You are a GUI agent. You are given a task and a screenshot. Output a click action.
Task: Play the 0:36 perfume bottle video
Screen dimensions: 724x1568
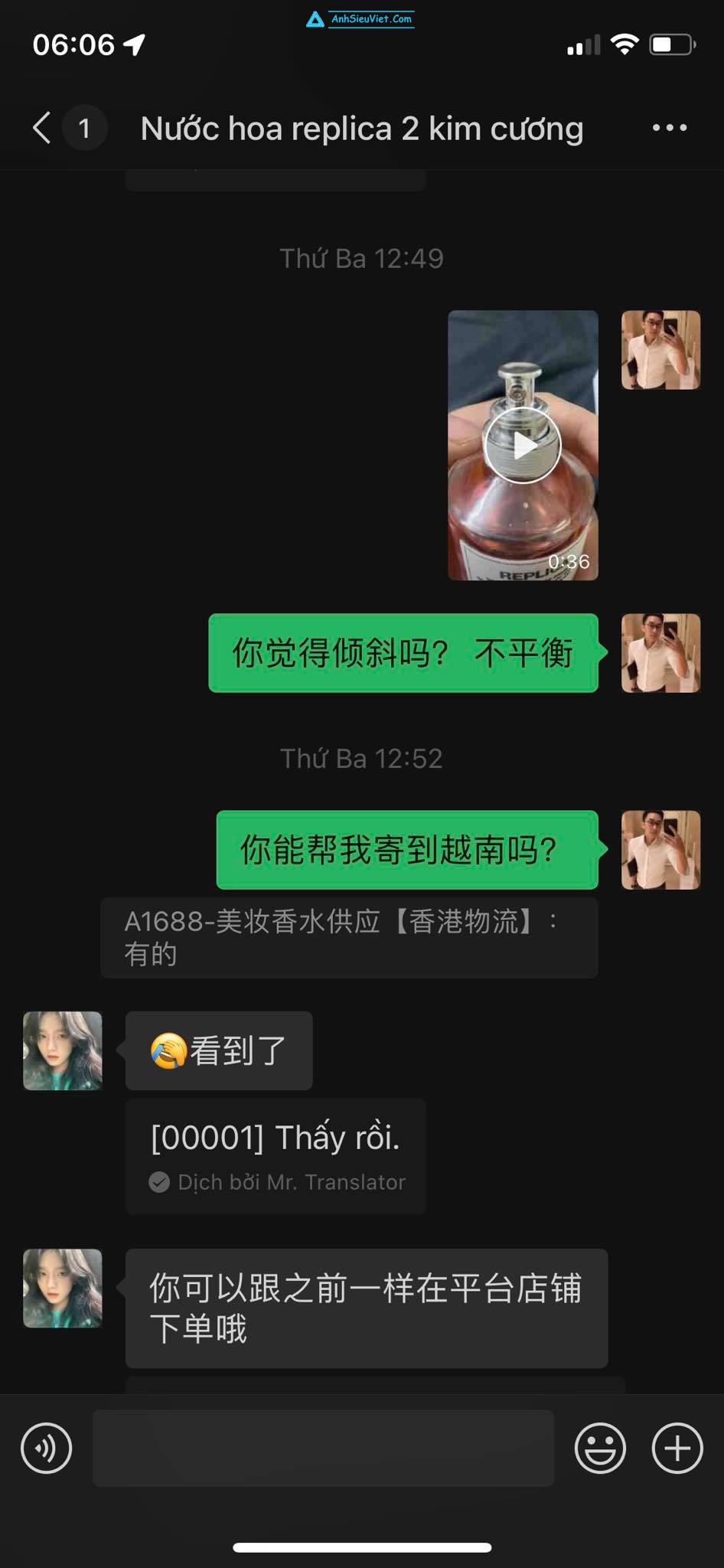[x=523, y=445]
